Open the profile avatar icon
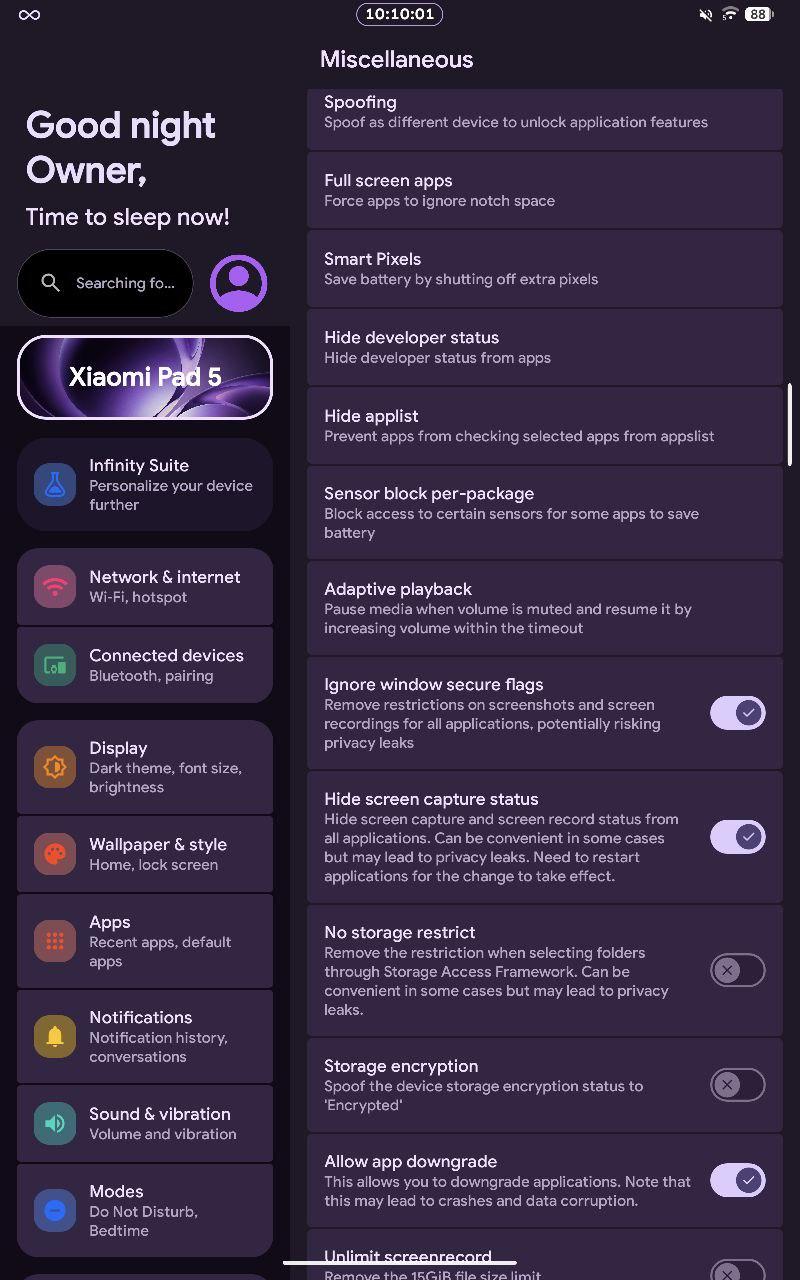The image size is (800, 1280). point(238,283)
